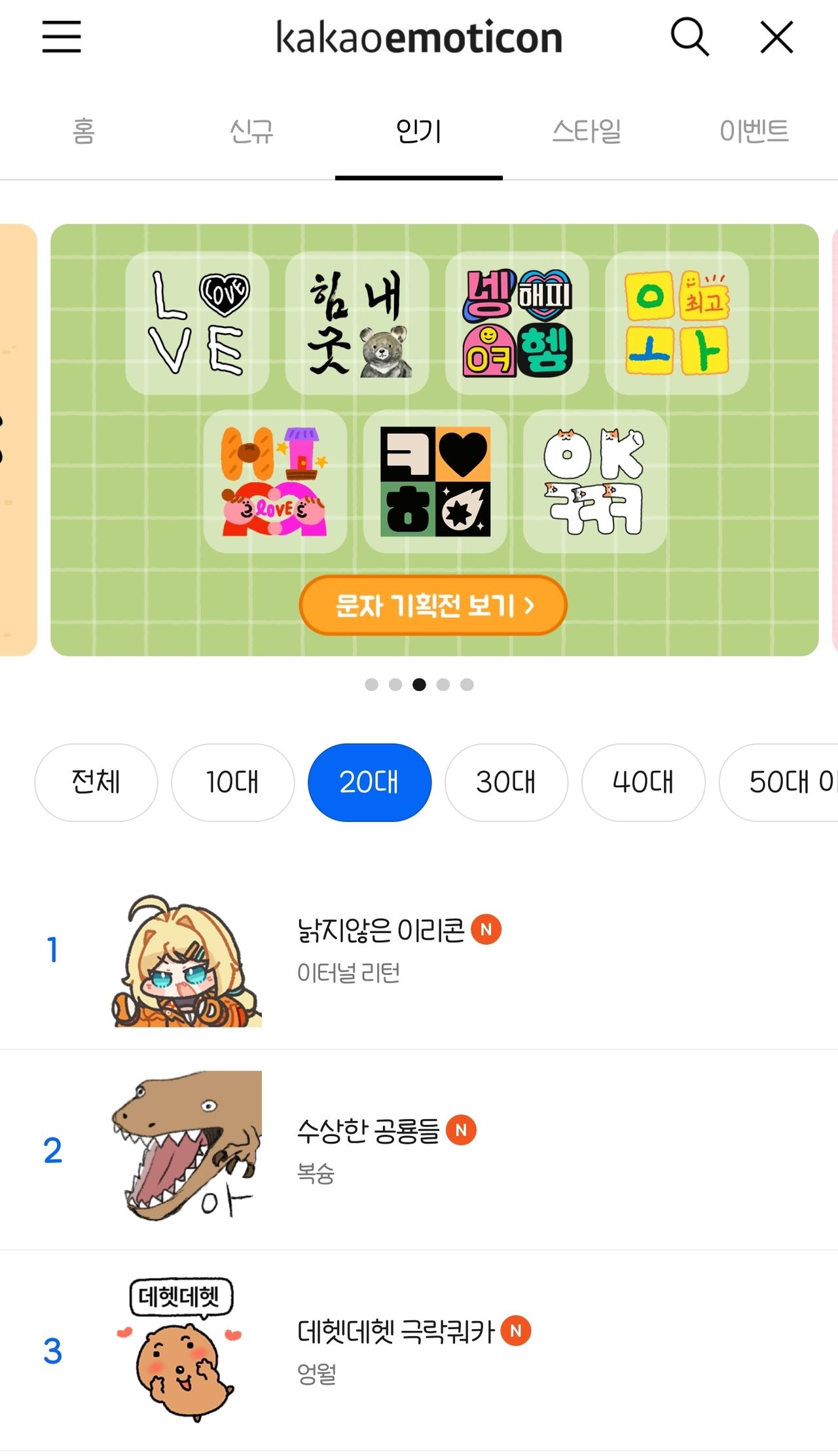This screenshot has width=838, height=1456.
Task: Switch to the 이벤트 tab
Action: [x=754, y=131]
